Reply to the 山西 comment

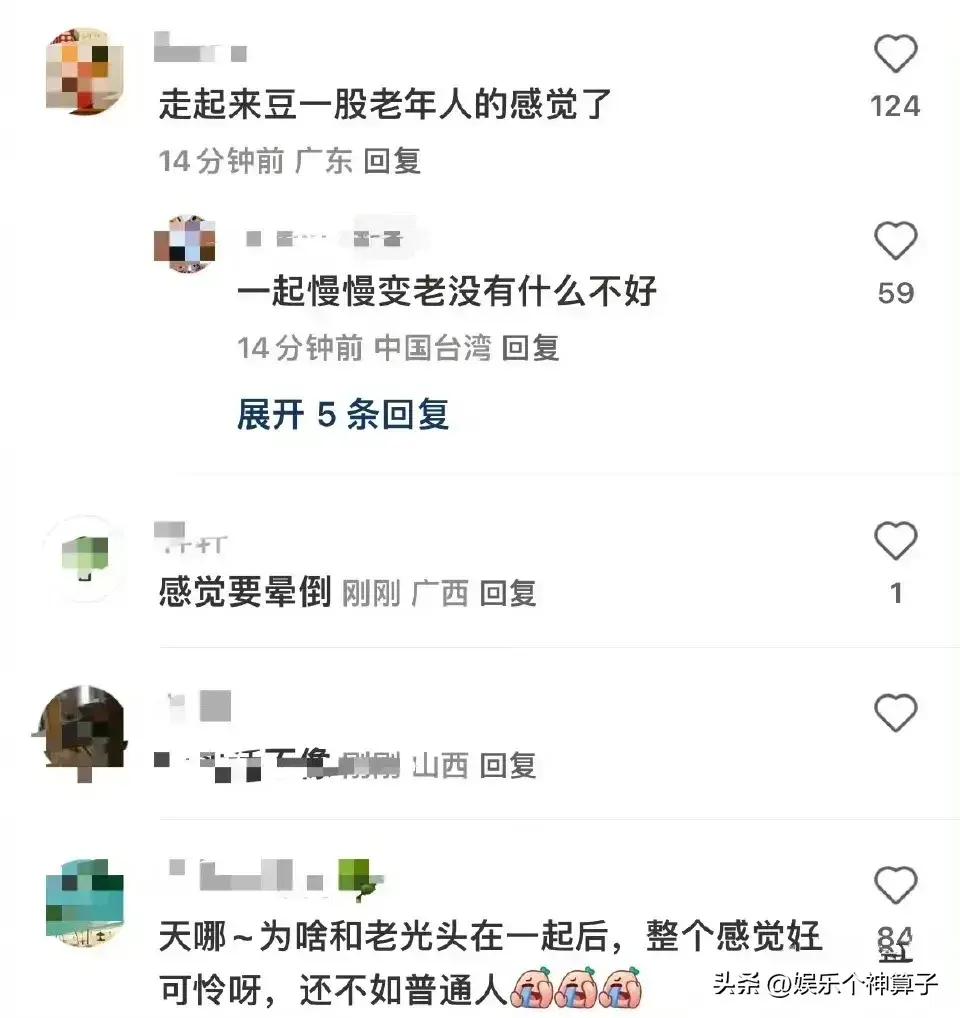coord(508,766)
